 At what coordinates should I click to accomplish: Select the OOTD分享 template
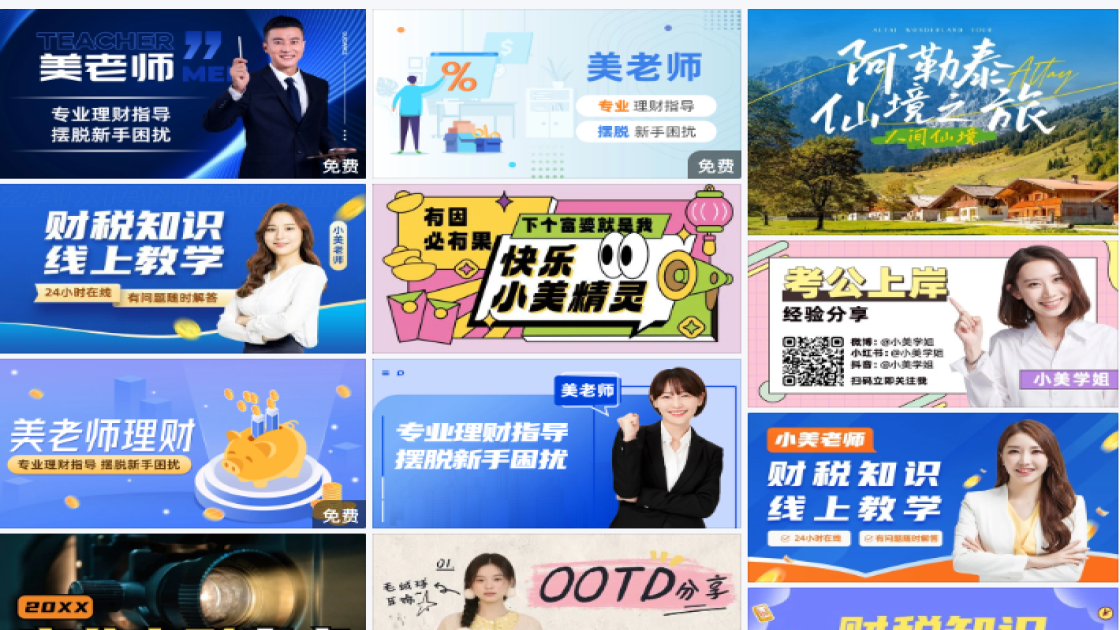point(557,583)
